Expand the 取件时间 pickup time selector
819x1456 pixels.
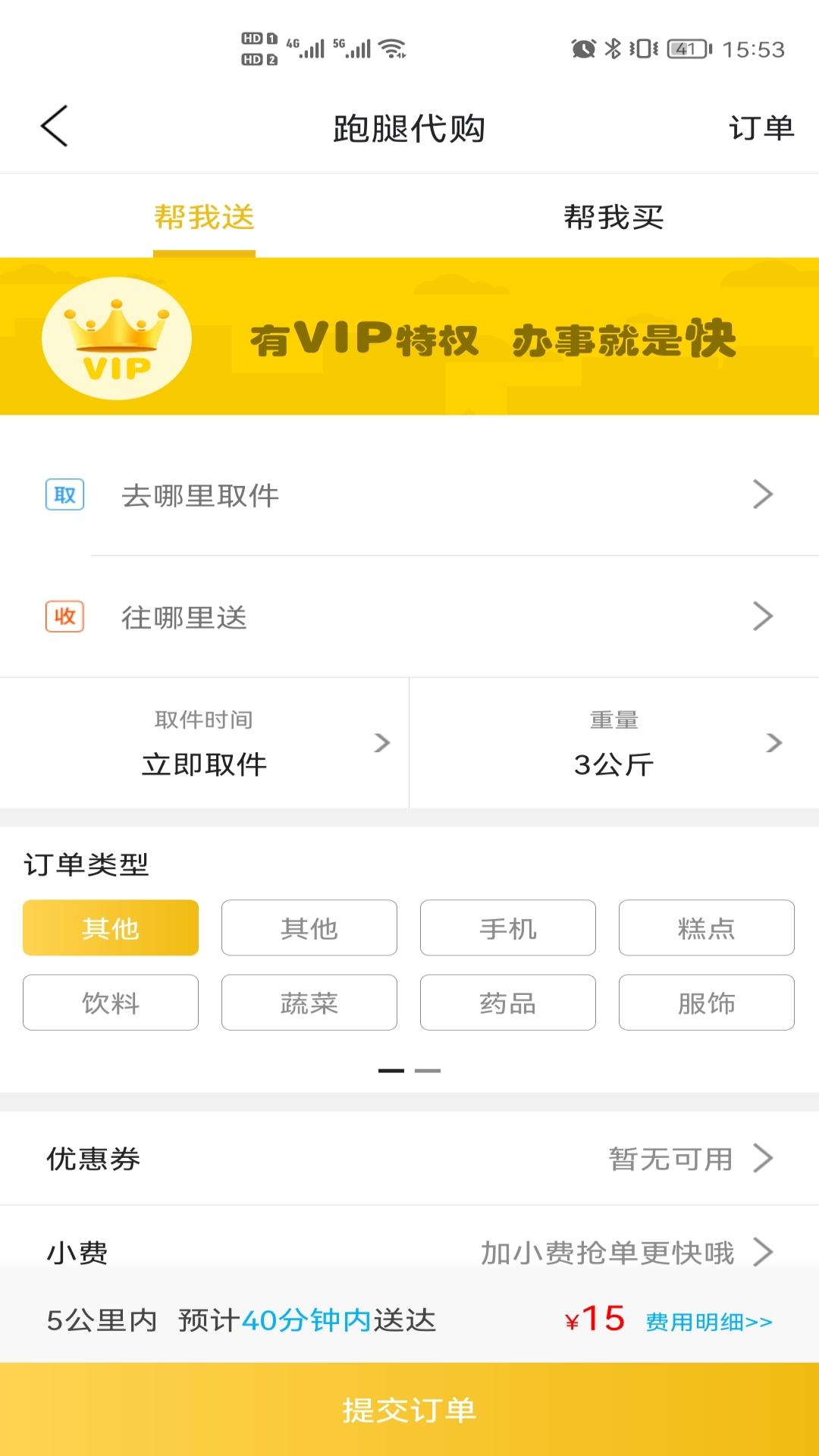[x=205, y=743]
